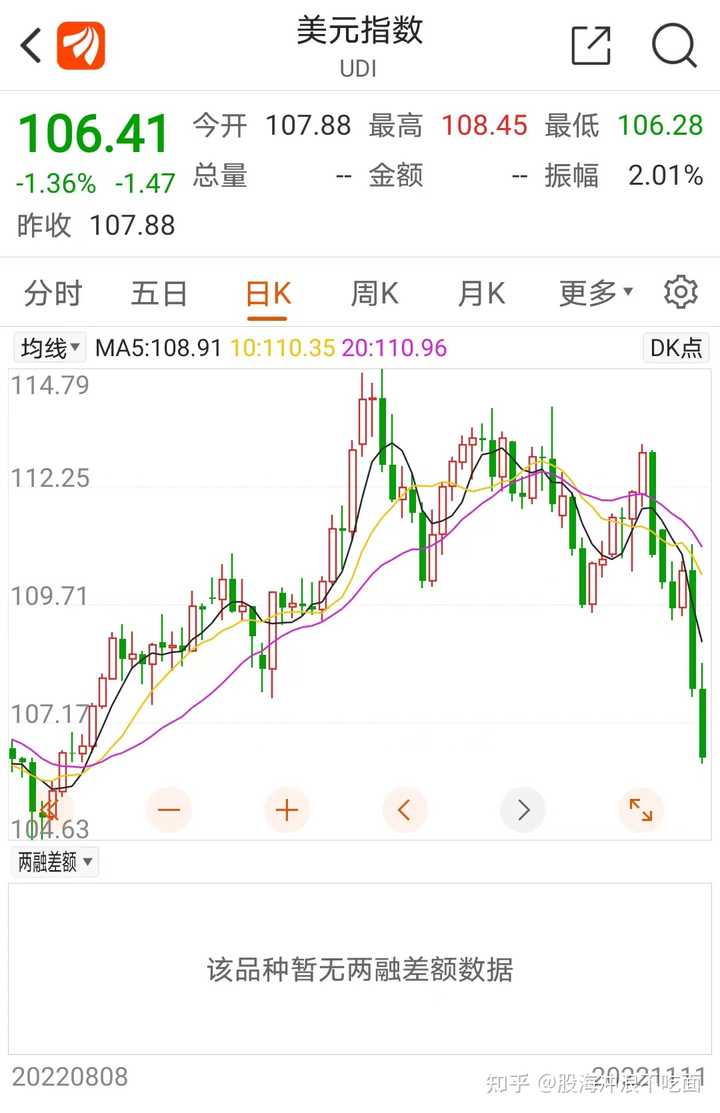Zoom out the chart with minus icon
The image size is (720, 1113).
(169, 810)
